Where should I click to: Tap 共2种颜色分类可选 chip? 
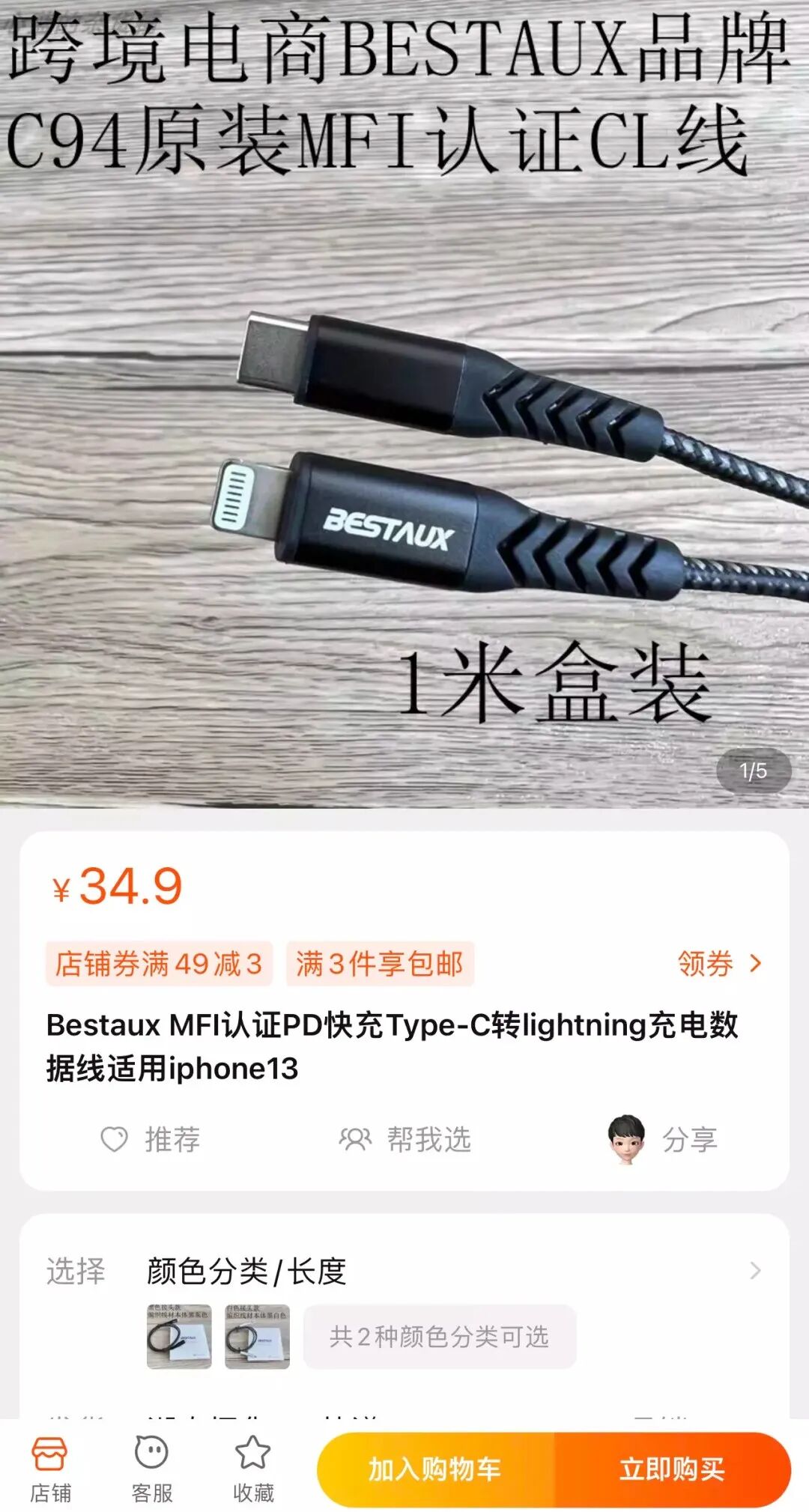[440, 1337]
